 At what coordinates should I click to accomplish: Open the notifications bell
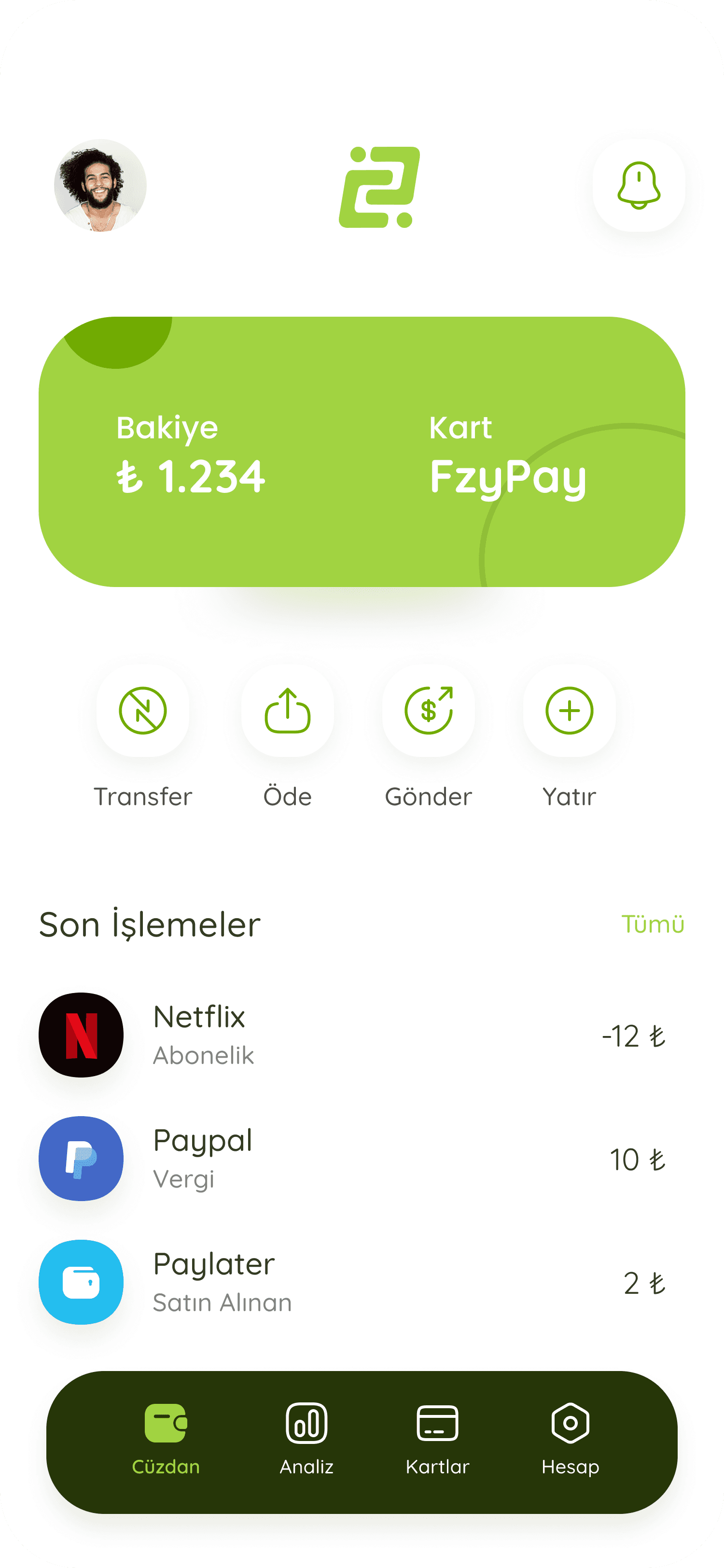pos(638,185)
